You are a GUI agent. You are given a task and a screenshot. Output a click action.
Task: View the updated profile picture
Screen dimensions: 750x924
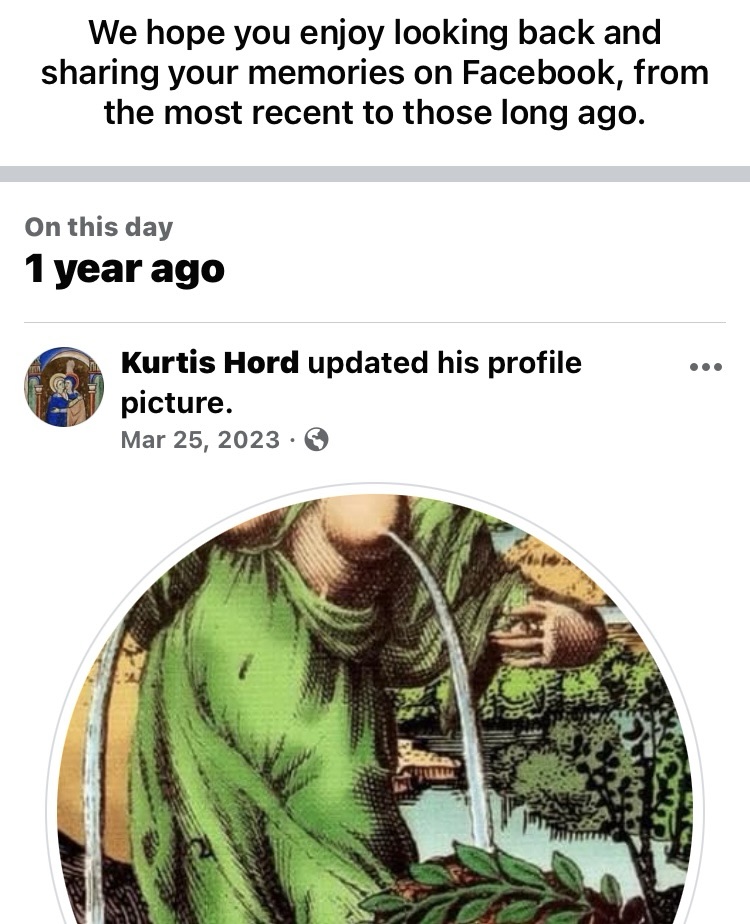375,710
